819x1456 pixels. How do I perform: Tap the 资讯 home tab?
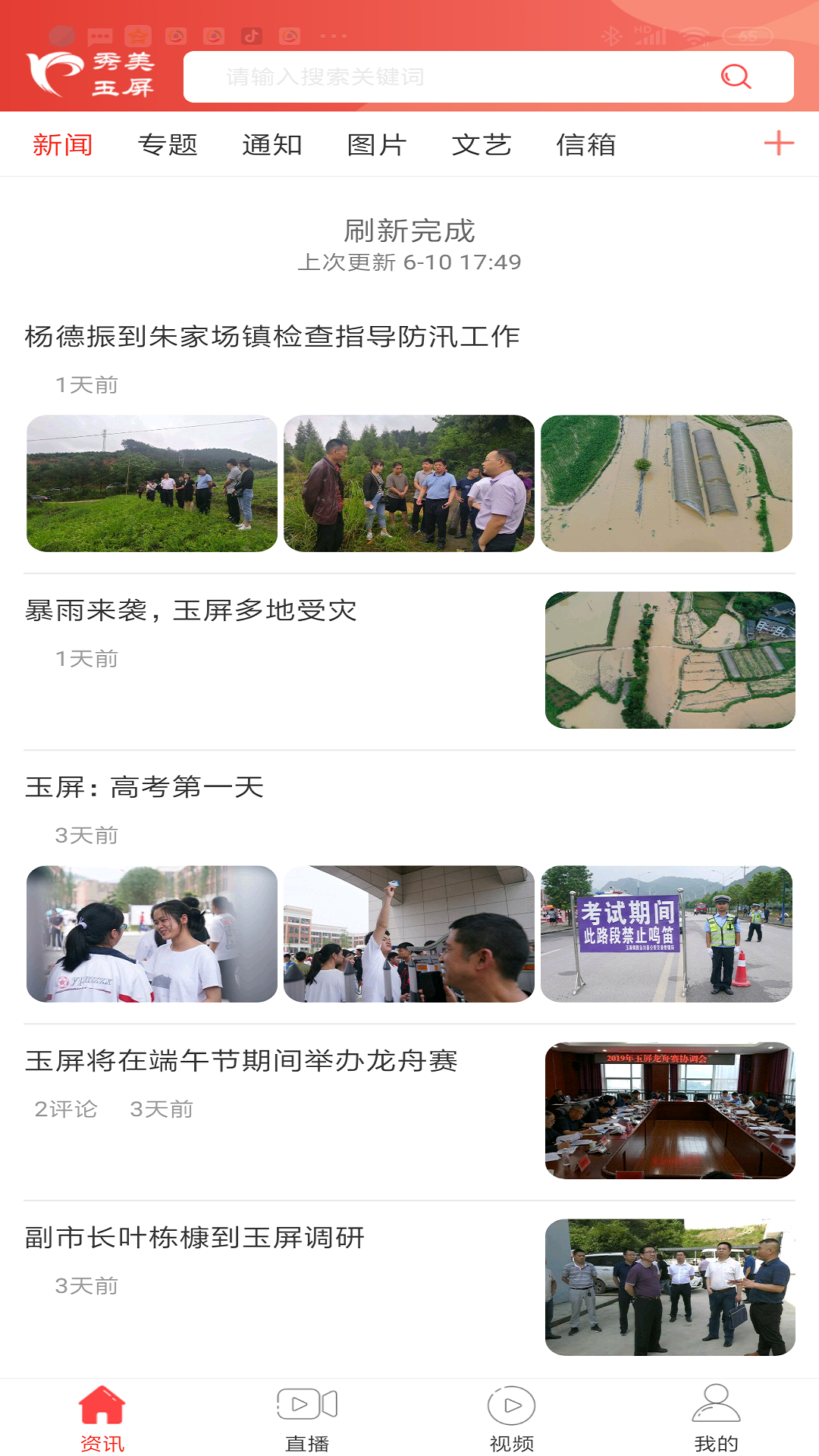tap(102, 1418)
